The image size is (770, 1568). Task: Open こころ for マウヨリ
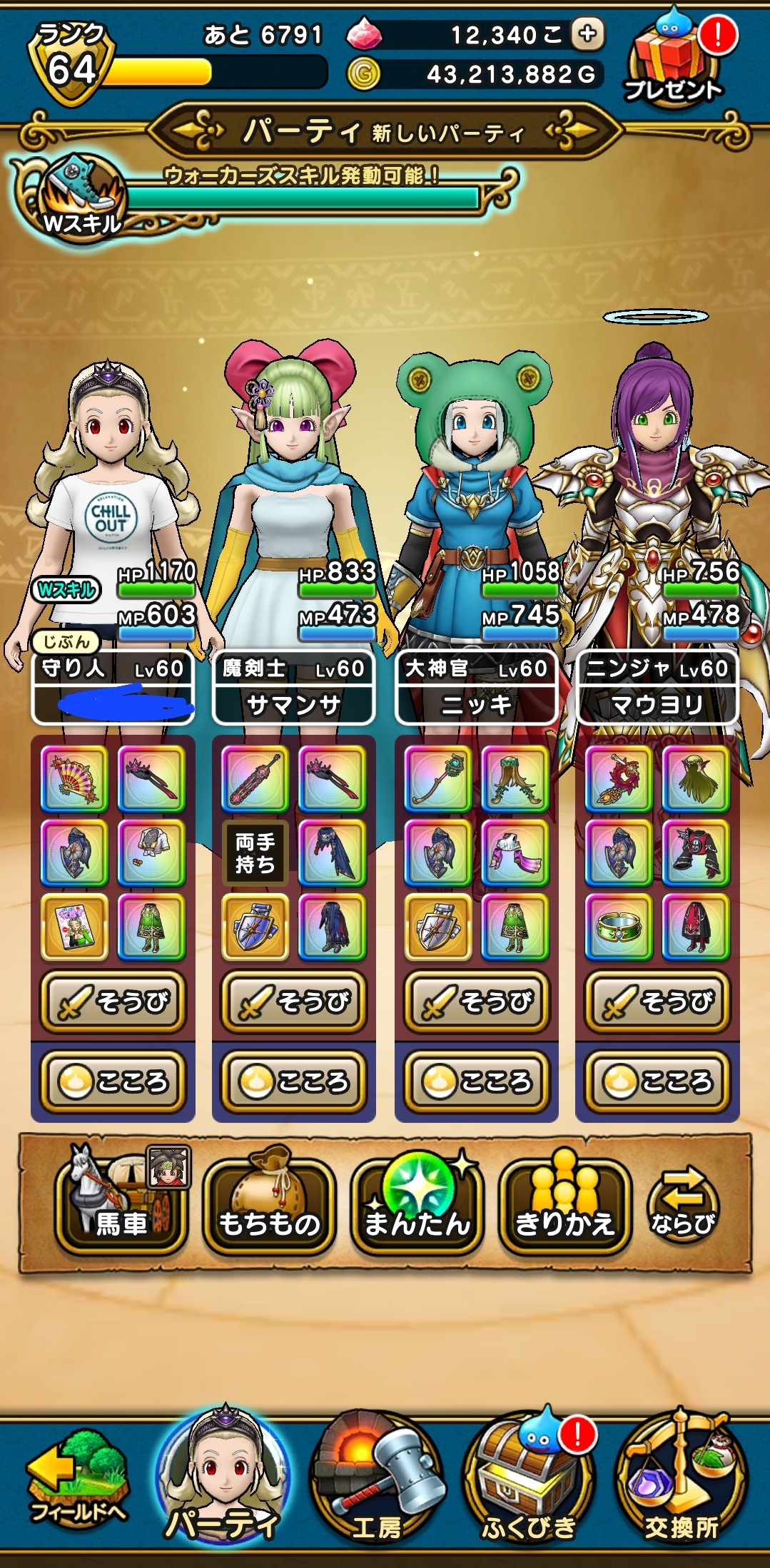click(657, 1082)
